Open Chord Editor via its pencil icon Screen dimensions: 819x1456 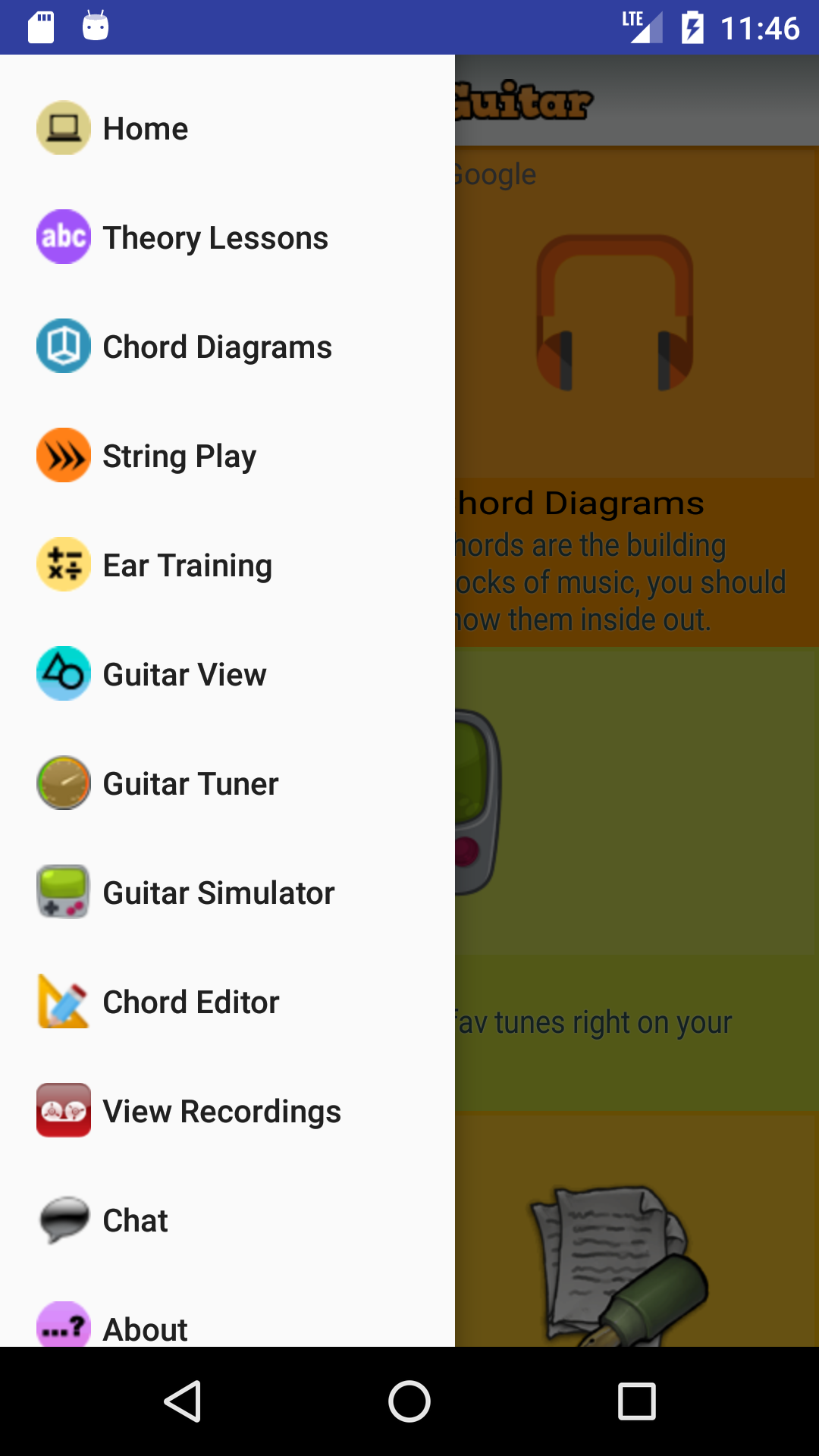coord(64,1001)
